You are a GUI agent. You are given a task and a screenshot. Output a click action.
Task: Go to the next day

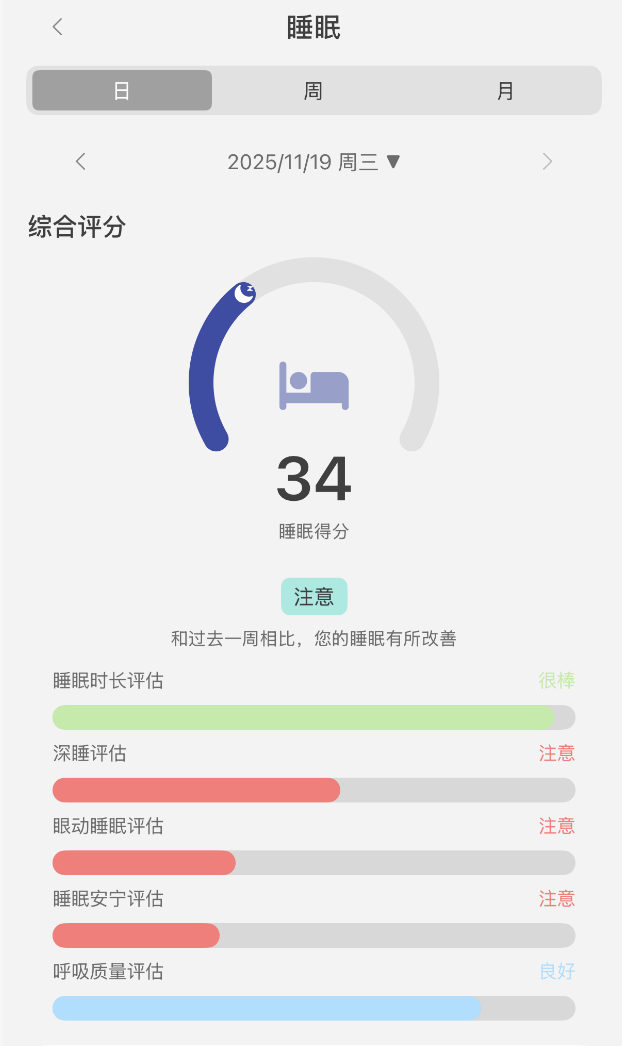(546, 162)
